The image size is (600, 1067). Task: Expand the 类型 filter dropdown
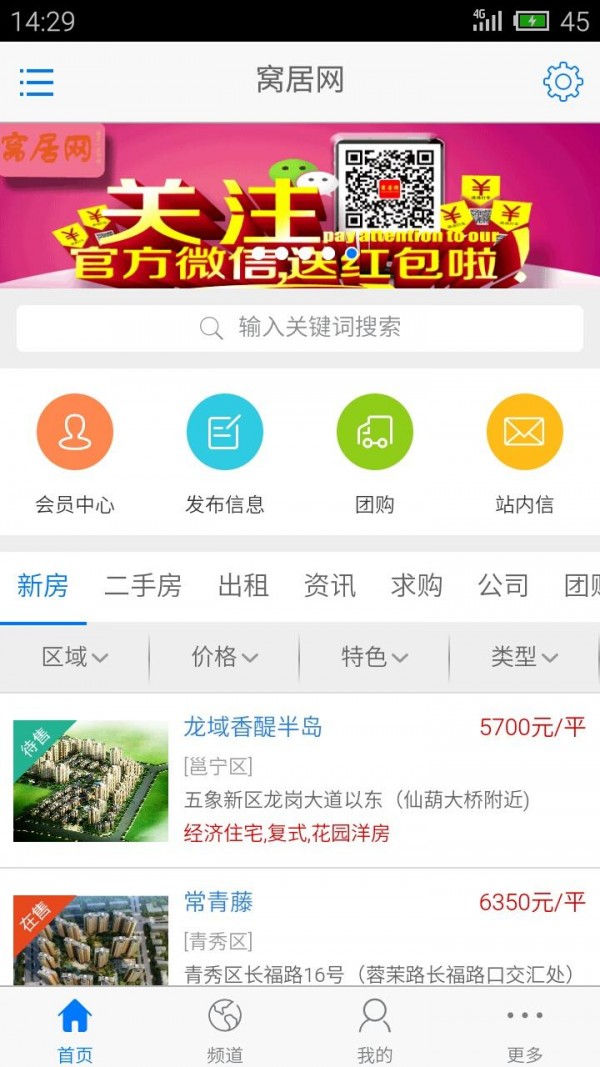525,657
